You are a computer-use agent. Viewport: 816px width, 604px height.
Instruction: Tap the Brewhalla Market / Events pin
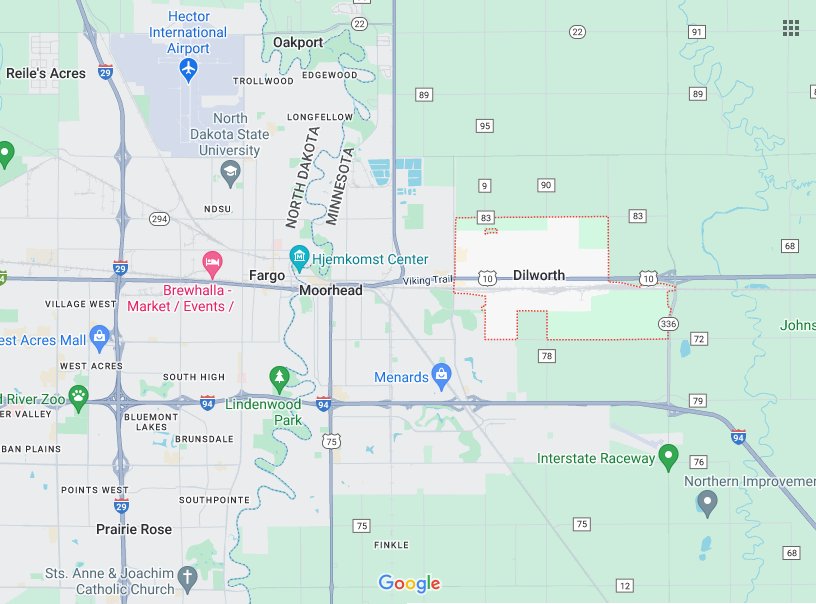[212, 264]
